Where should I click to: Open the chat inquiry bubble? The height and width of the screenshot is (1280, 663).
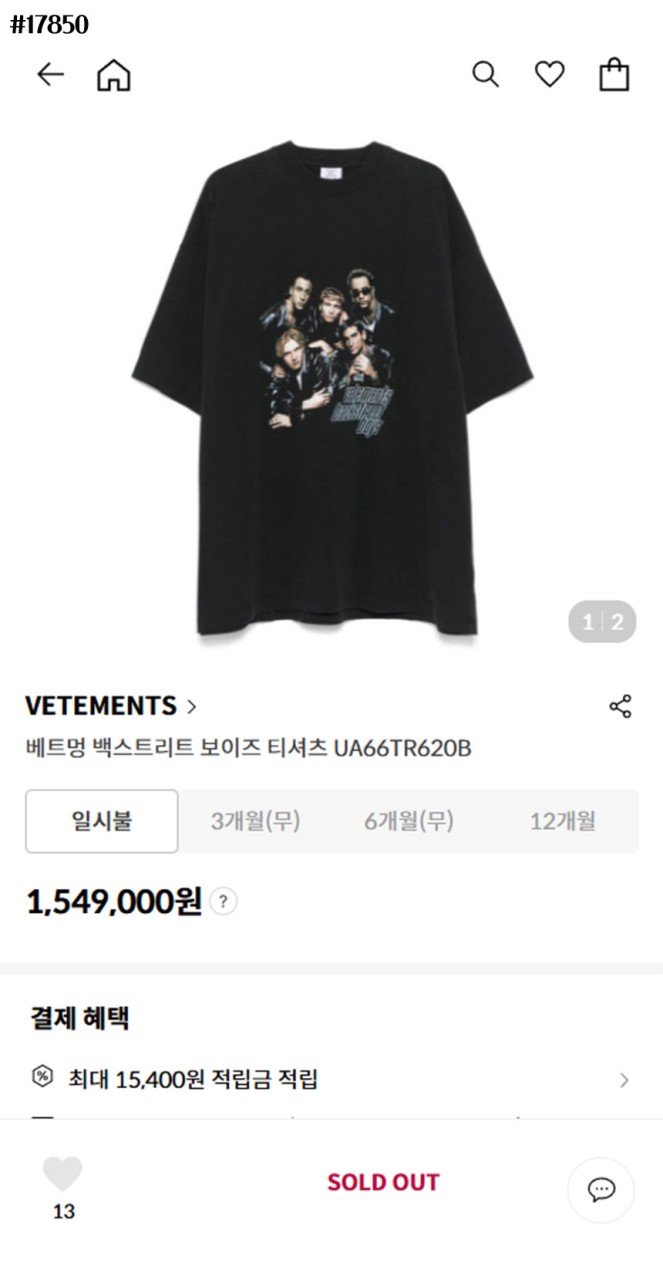601,1190
